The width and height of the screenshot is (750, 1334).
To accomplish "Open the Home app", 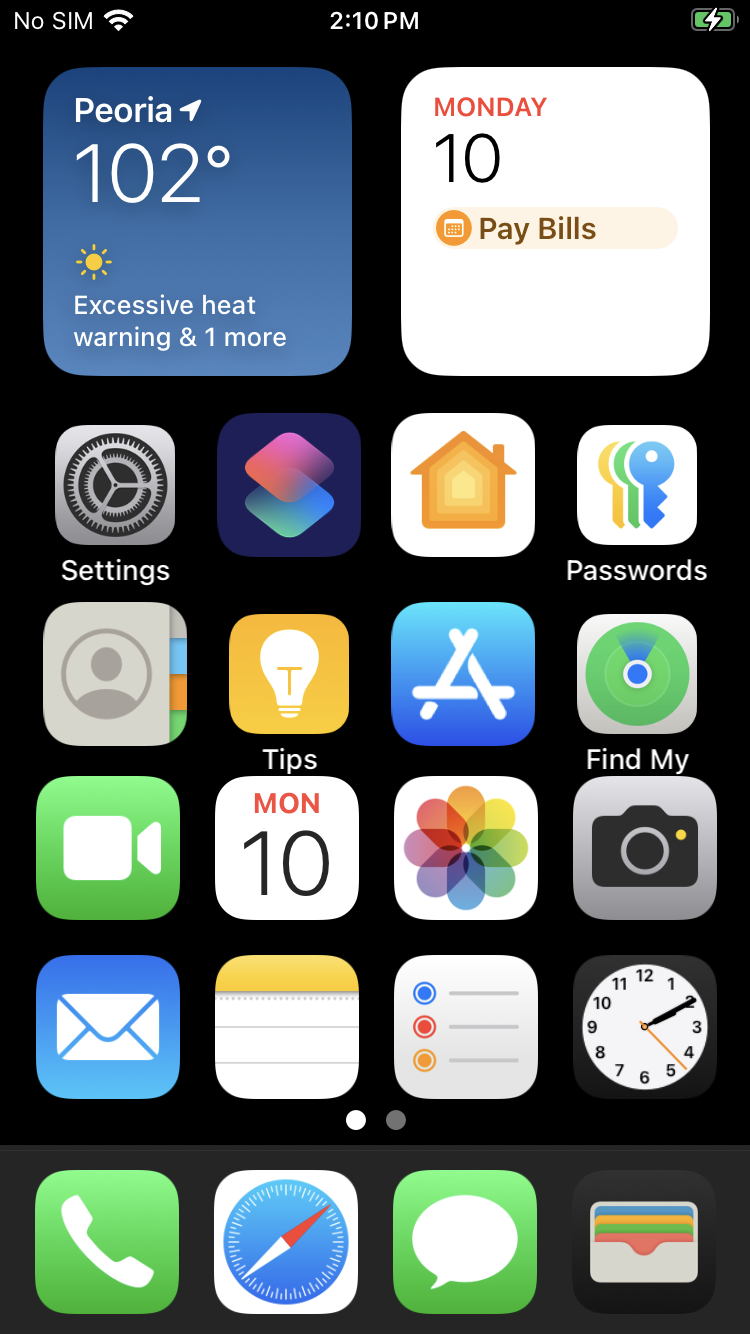I will pyautogui.click(x=463, y=485).
